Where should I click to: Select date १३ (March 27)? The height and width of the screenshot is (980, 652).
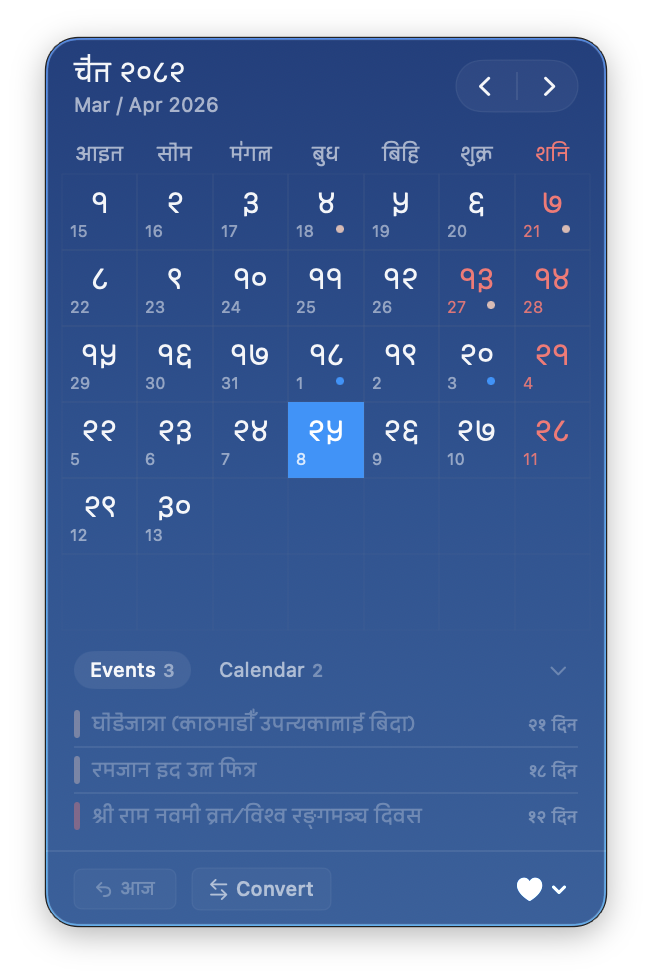pos(477,288)
